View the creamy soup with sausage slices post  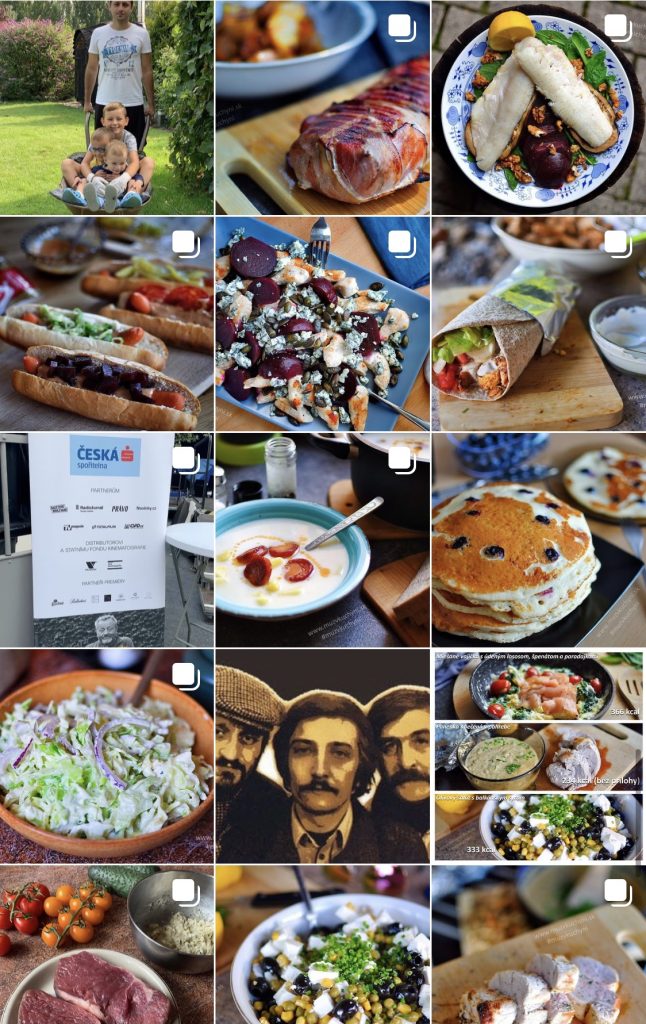coord(322,539)
